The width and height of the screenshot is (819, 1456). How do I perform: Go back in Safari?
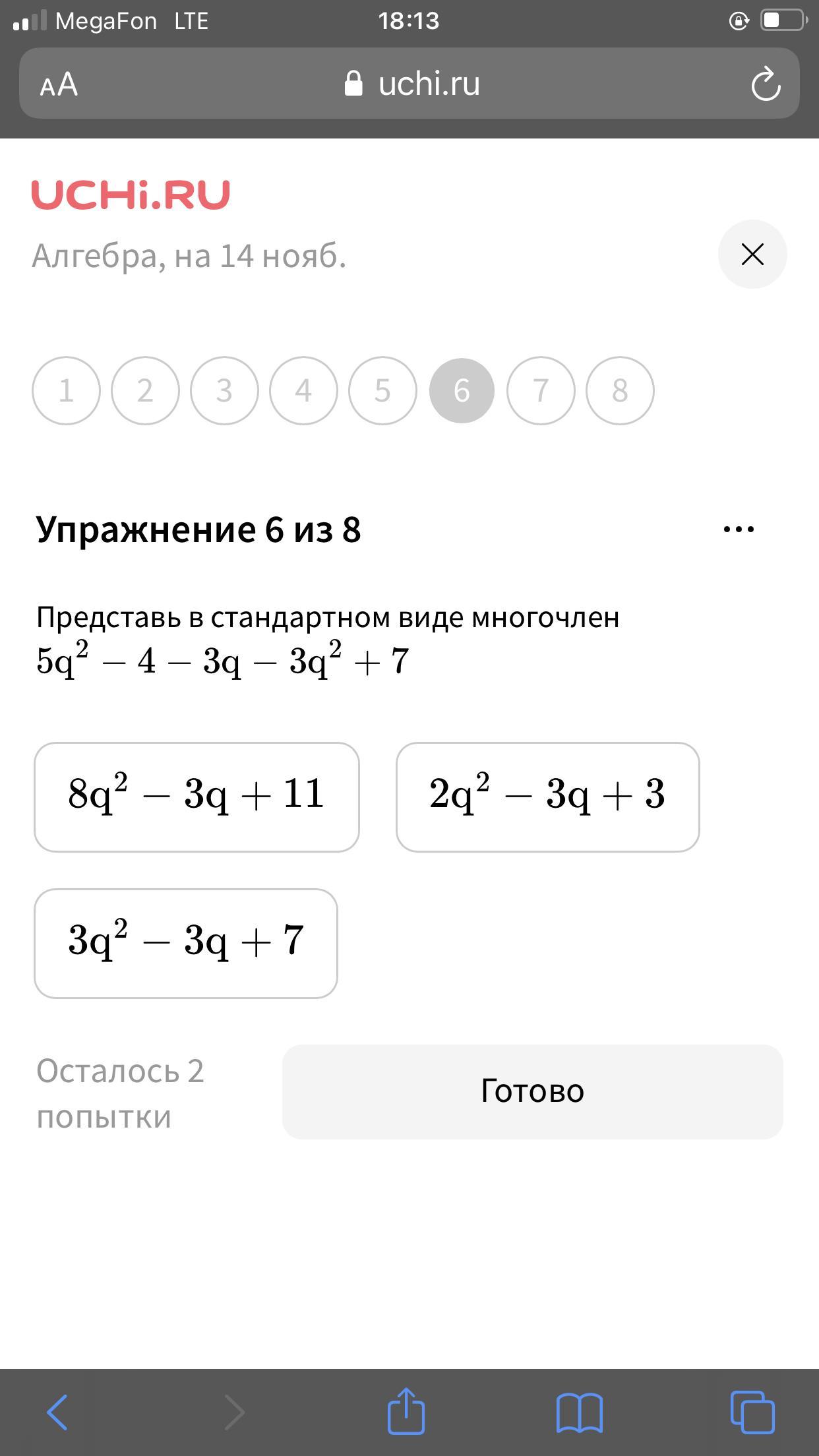[x=58, y=1412]
